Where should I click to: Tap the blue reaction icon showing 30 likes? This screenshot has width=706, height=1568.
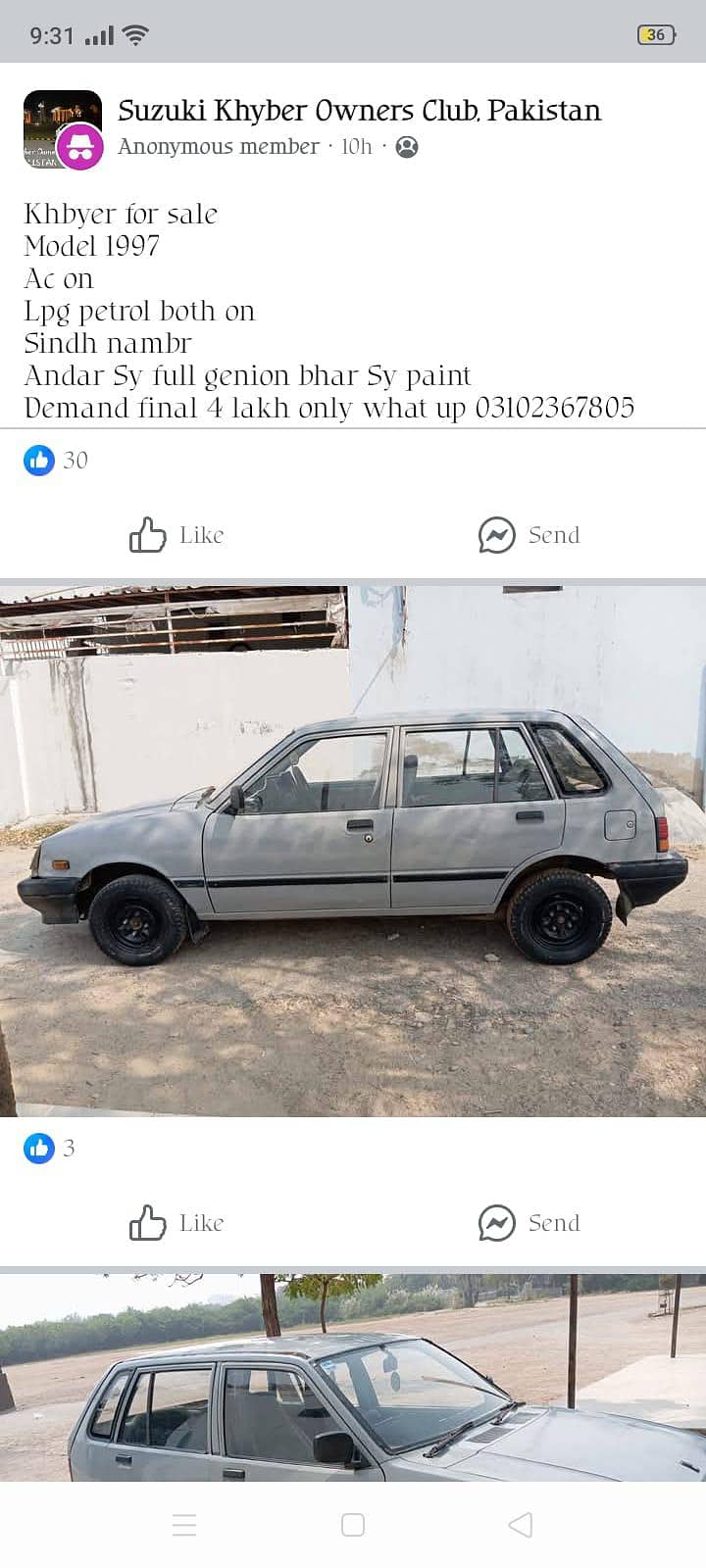[39, 460]
